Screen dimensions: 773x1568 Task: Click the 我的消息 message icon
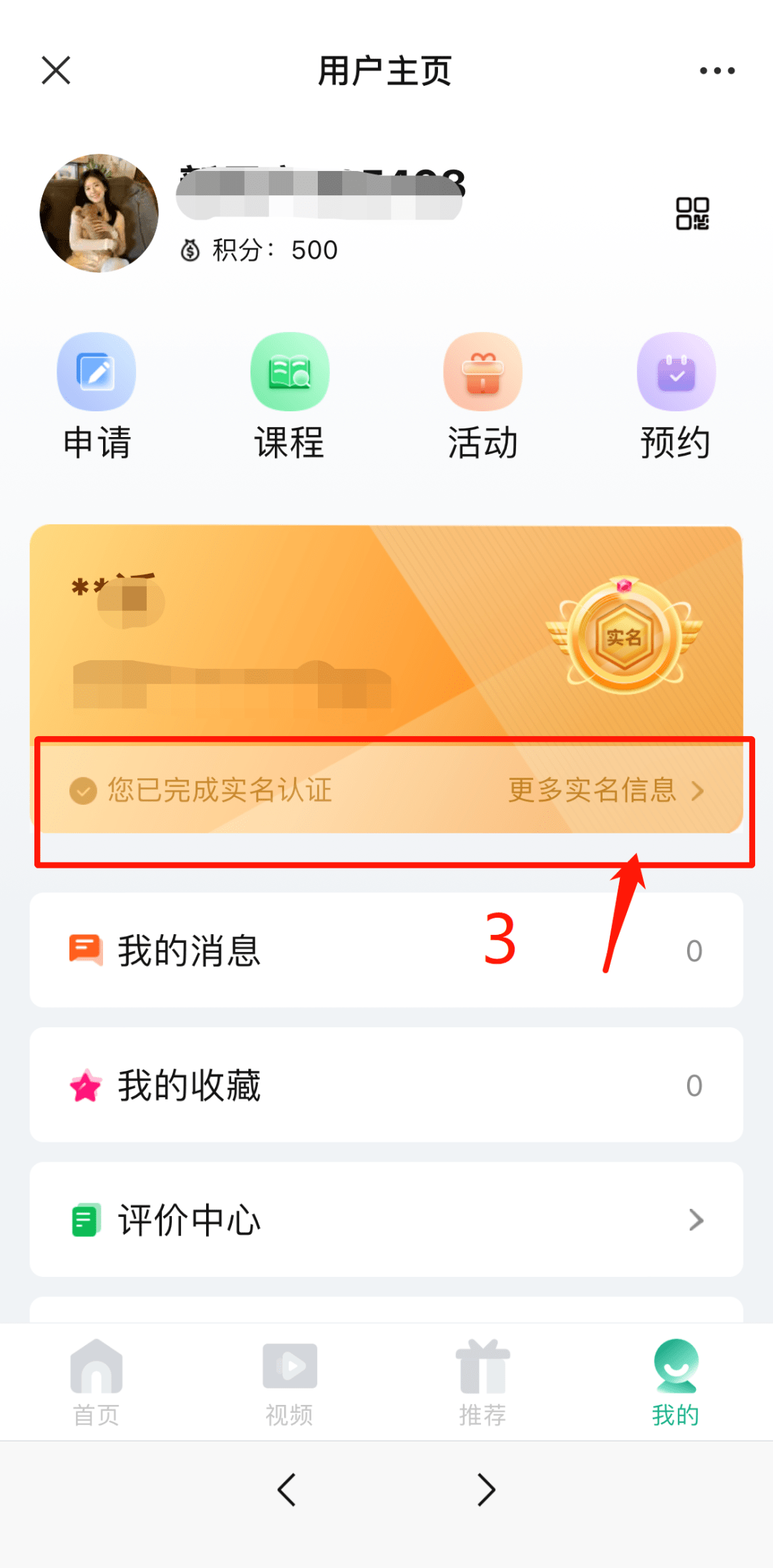click(x=85, y=948)
